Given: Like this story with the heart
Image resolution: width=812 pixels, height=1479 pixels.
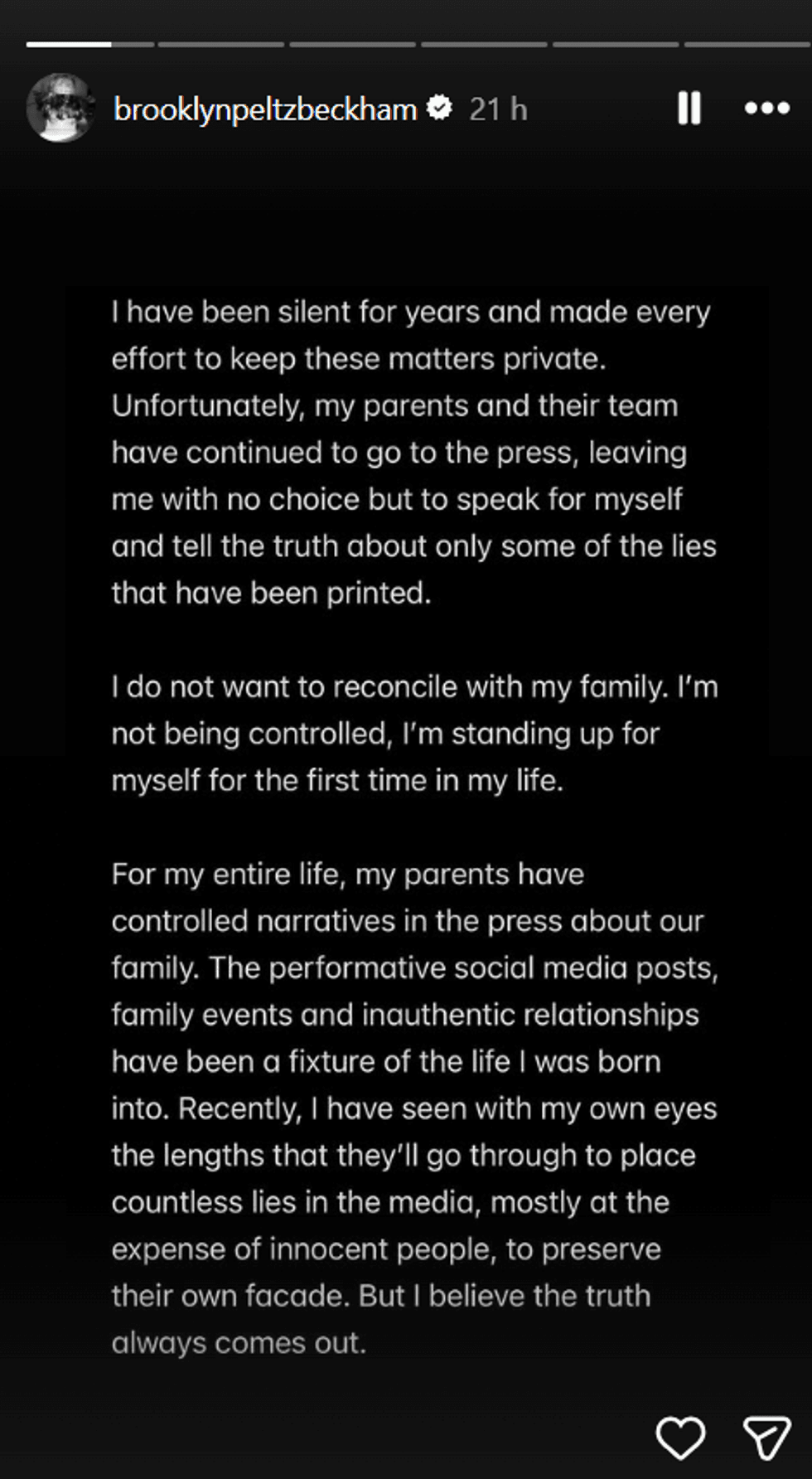Looking at the screenshot, I should (x=680, y=1437).
